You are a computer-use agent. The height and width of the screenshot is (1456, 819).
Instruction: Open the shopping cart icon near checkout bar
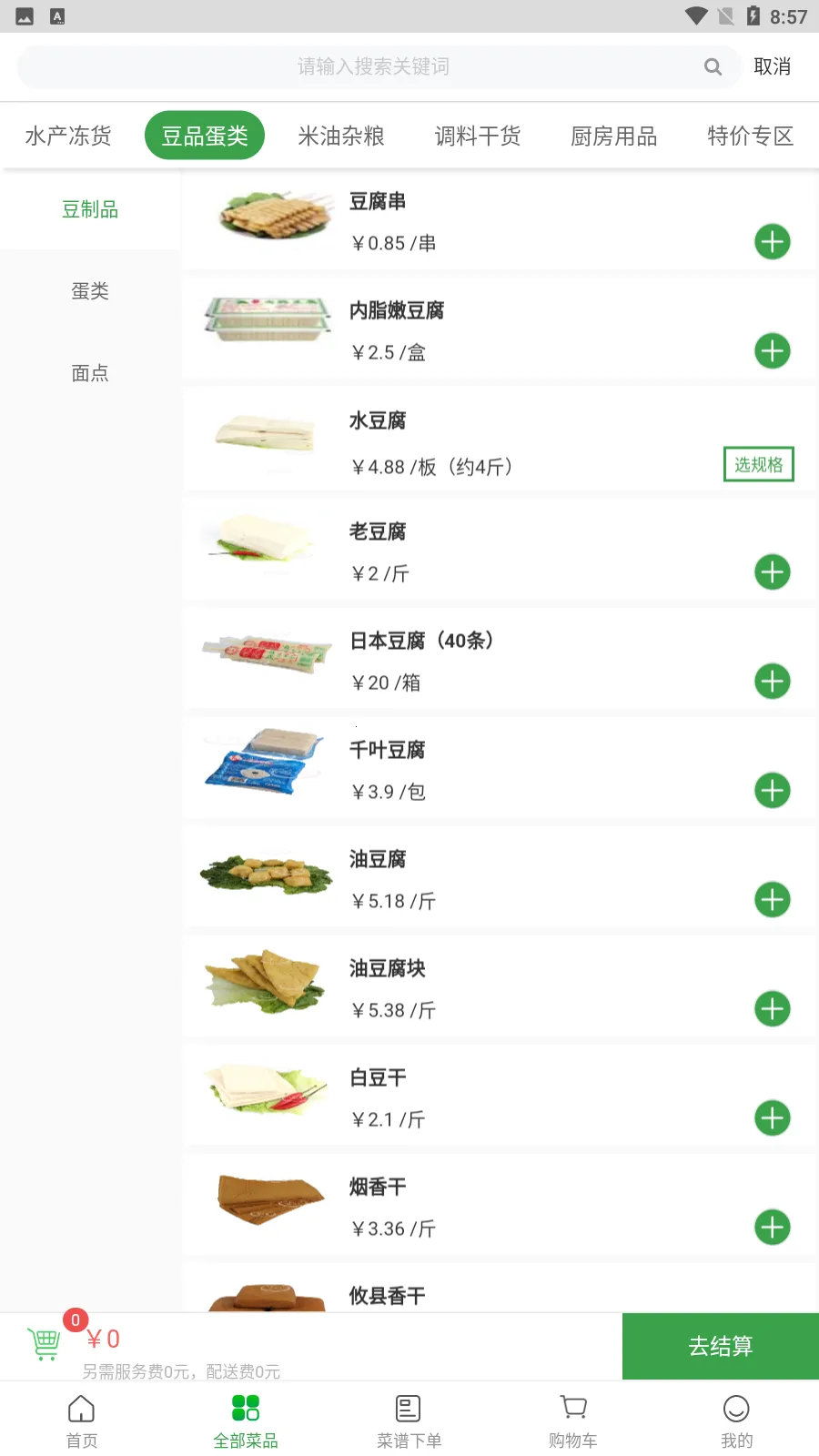[x=45, y=1342]
